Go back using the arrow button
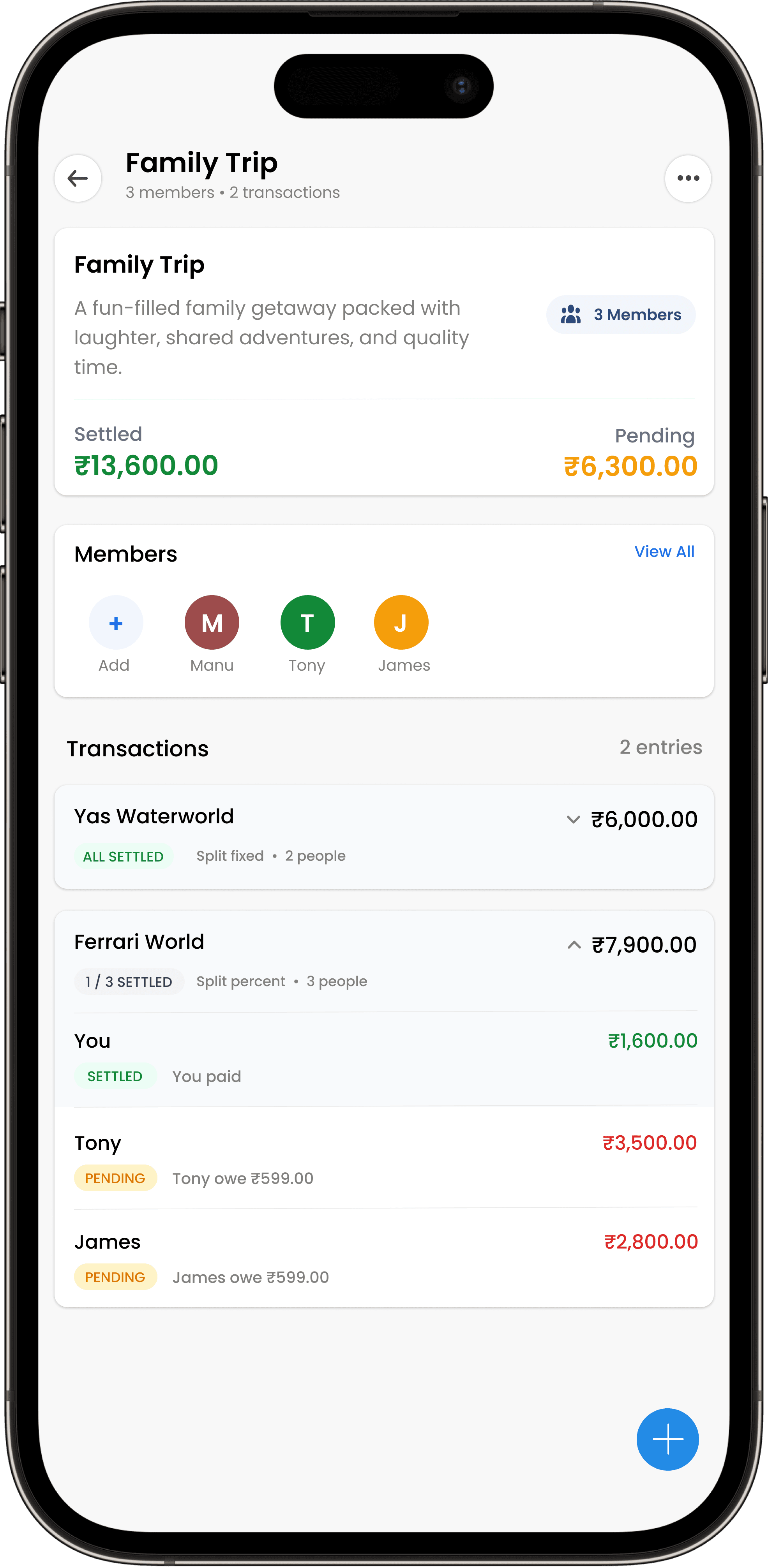The image size is (768, 1568). tap(78, 178)
